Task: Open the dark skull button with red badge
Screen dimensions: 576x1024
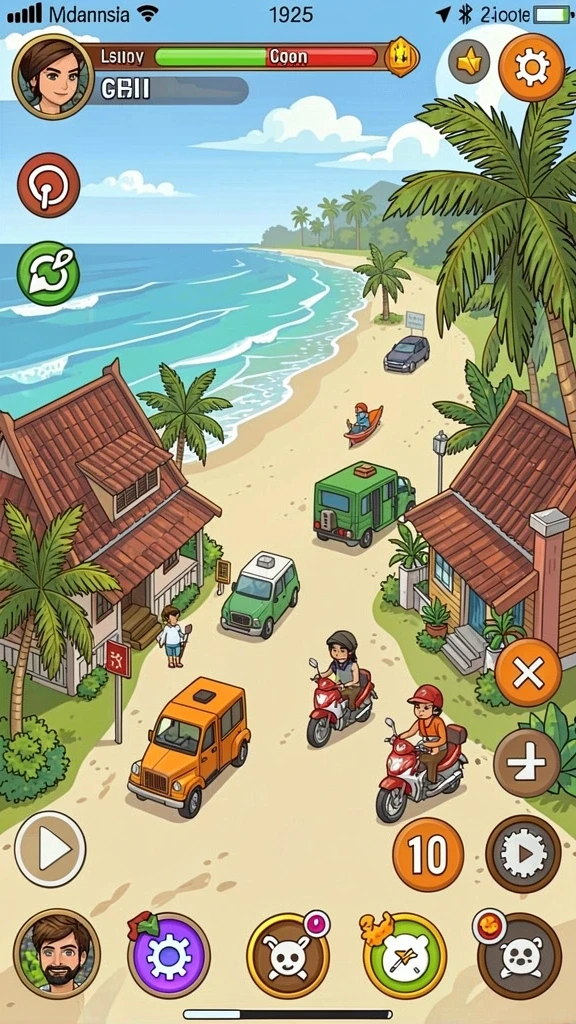Action: tap(519, 956)
